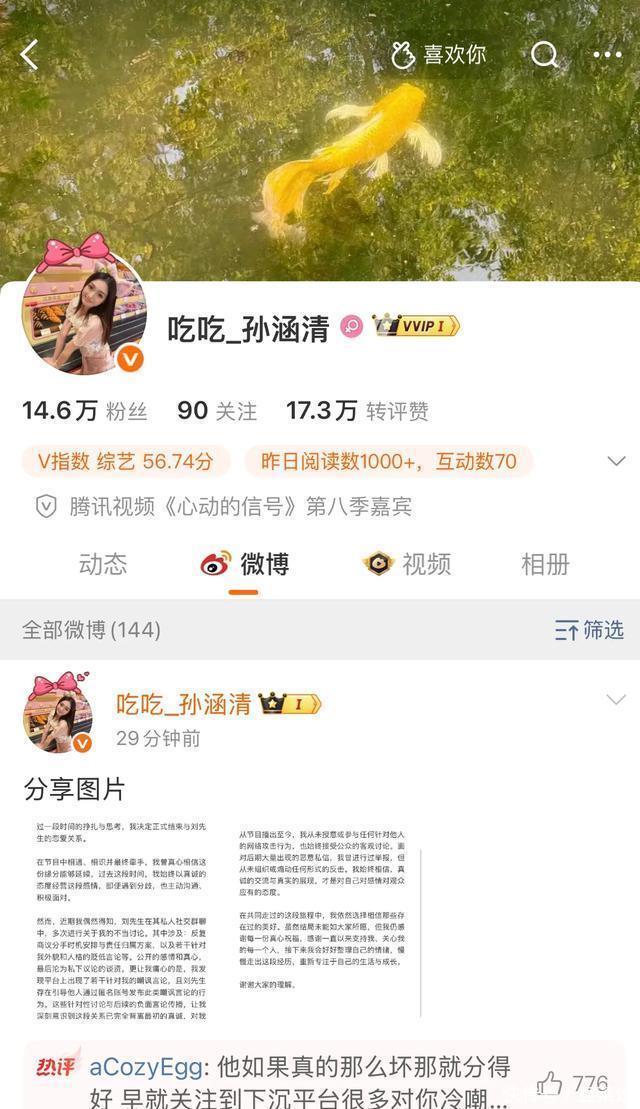Open the search icon in the header
The width and height of the screenshot is (640, 1109).
point(544,55)
